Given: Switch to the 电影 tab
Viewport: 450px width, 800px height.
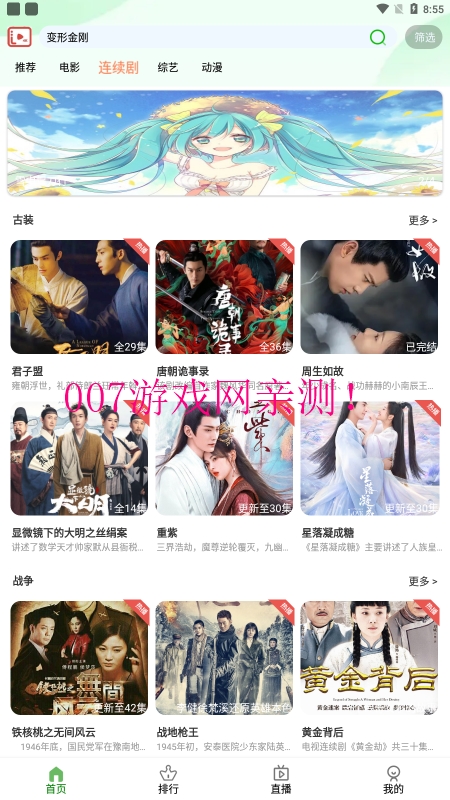Looking at the screenshot, I should point(69,67).
